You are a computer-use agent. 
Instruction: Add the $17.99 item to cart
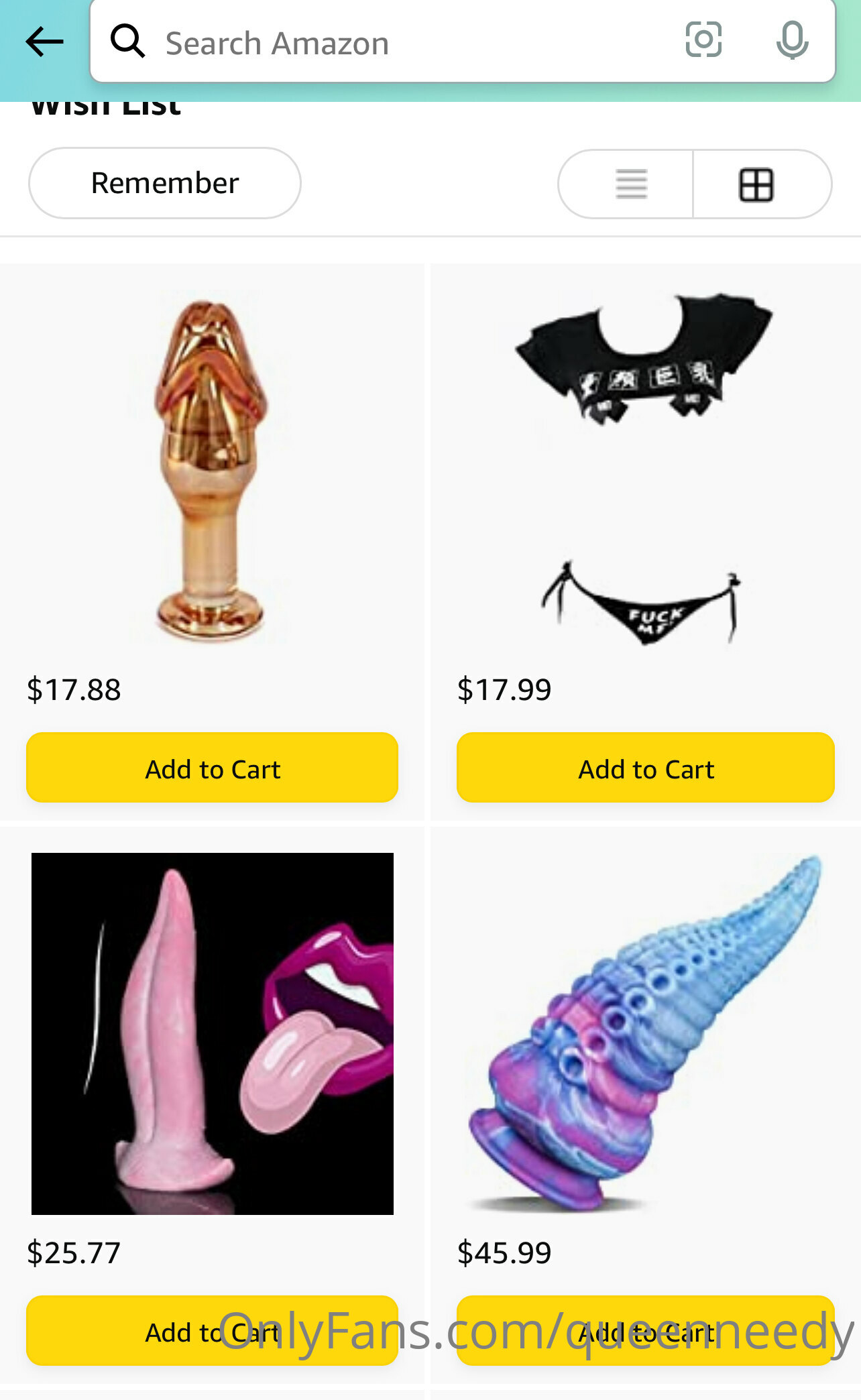646,768
